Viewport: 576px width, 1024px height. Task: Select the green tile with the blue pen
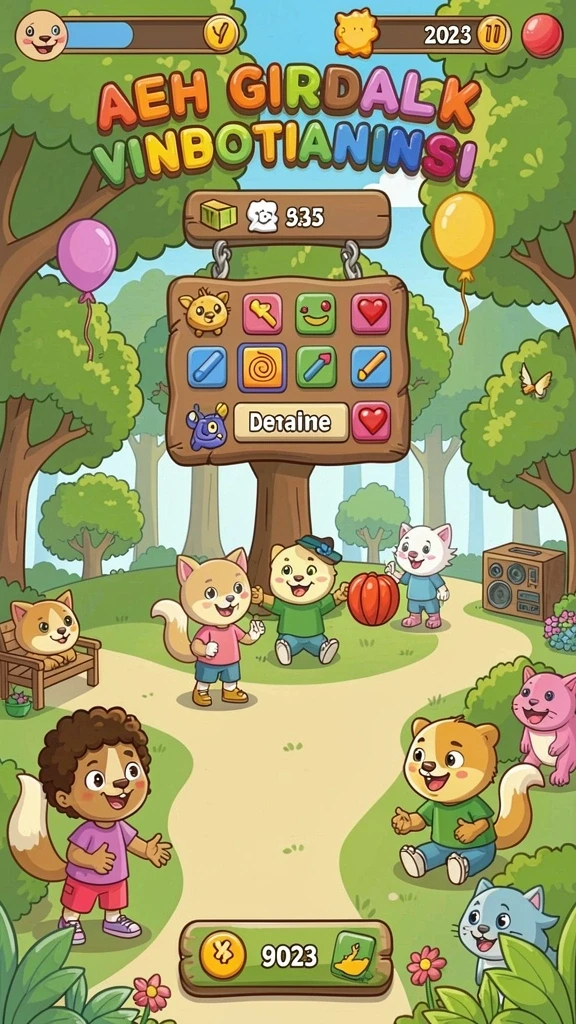[316, 367]
